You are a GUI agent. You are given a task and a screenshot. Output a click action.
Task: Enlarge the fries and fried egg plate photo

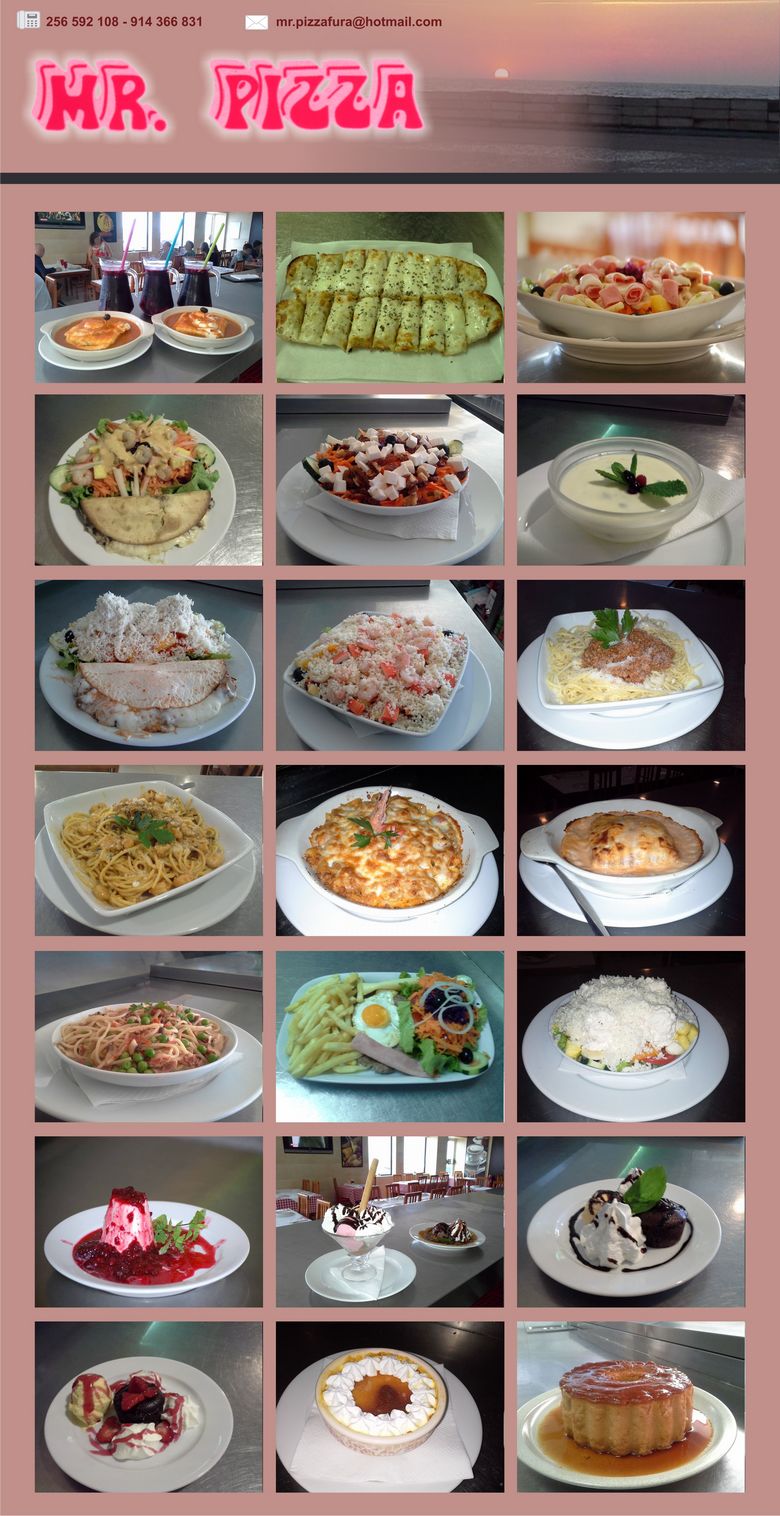(x=389, y=1036)
